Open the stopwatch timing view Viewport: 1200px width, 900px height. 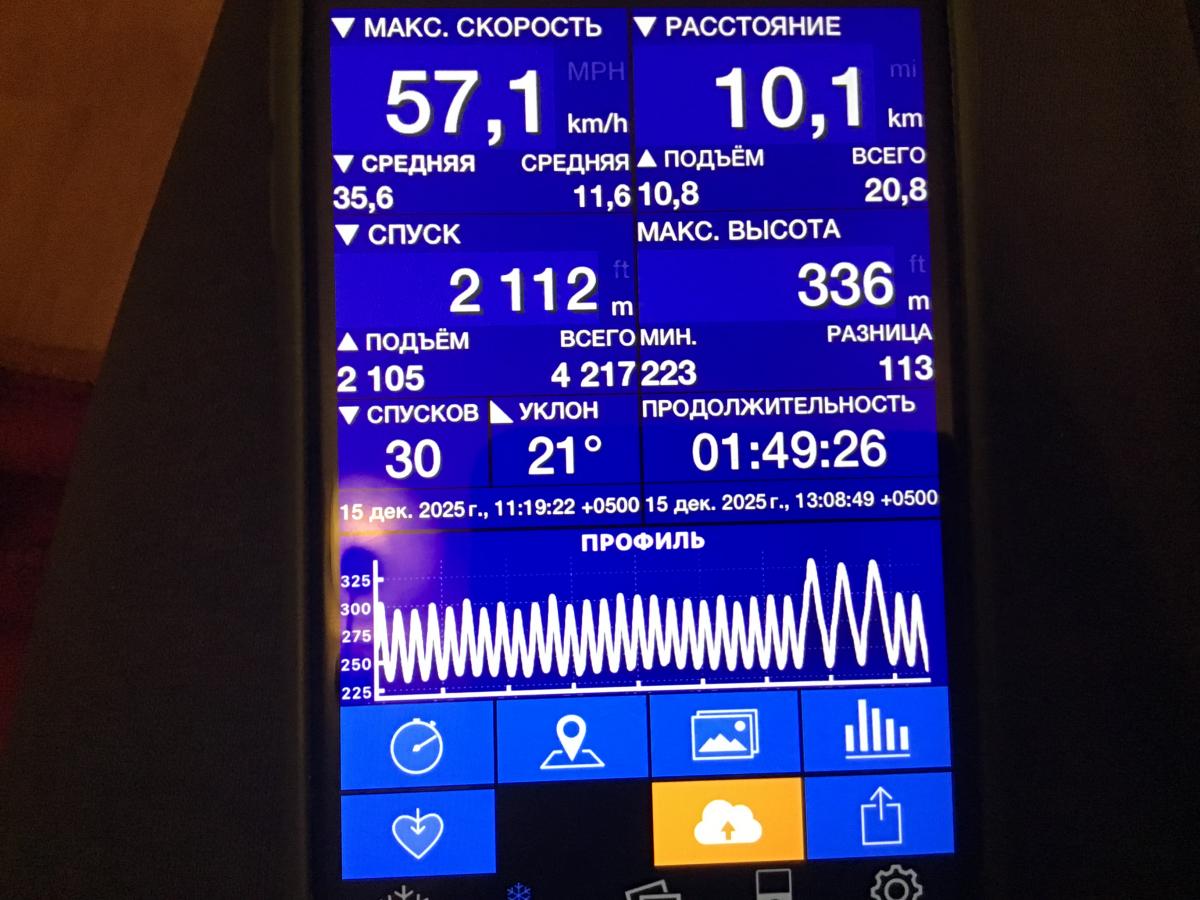coord(416,745)
